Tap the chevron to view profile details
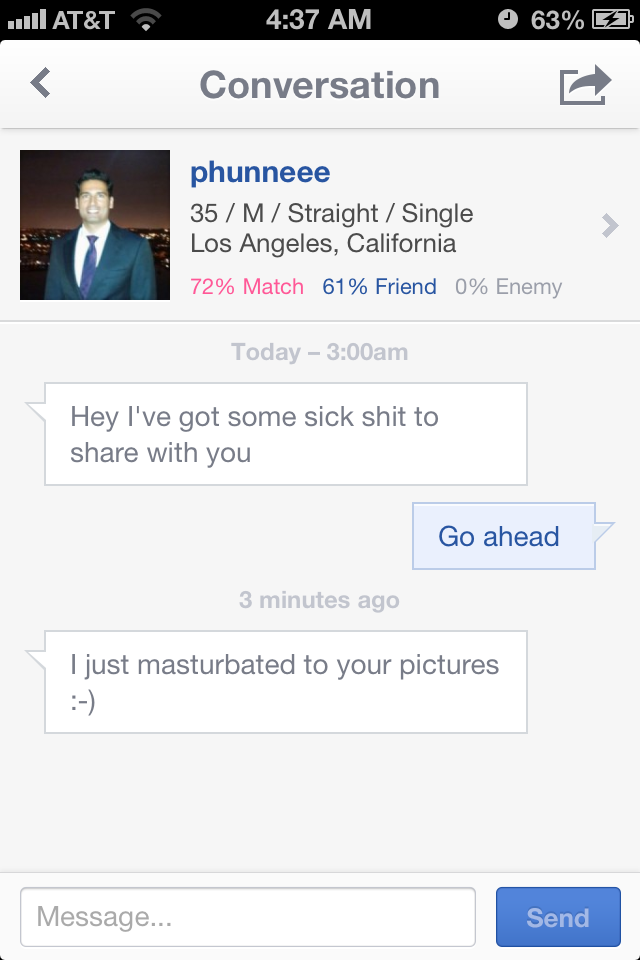The image size is (640, 960). (610, 226)
